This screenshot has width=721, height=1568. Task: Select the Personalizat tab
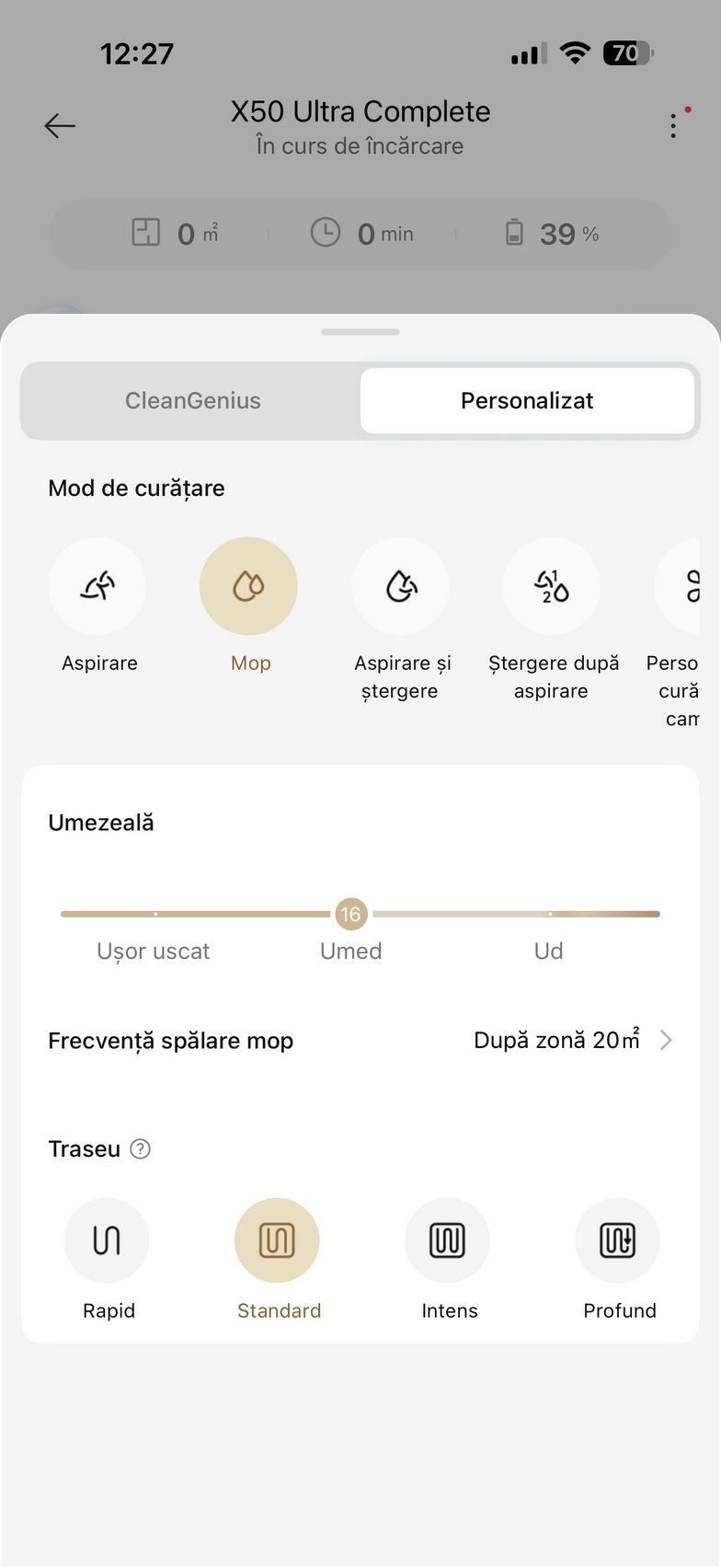click(527, 400)
